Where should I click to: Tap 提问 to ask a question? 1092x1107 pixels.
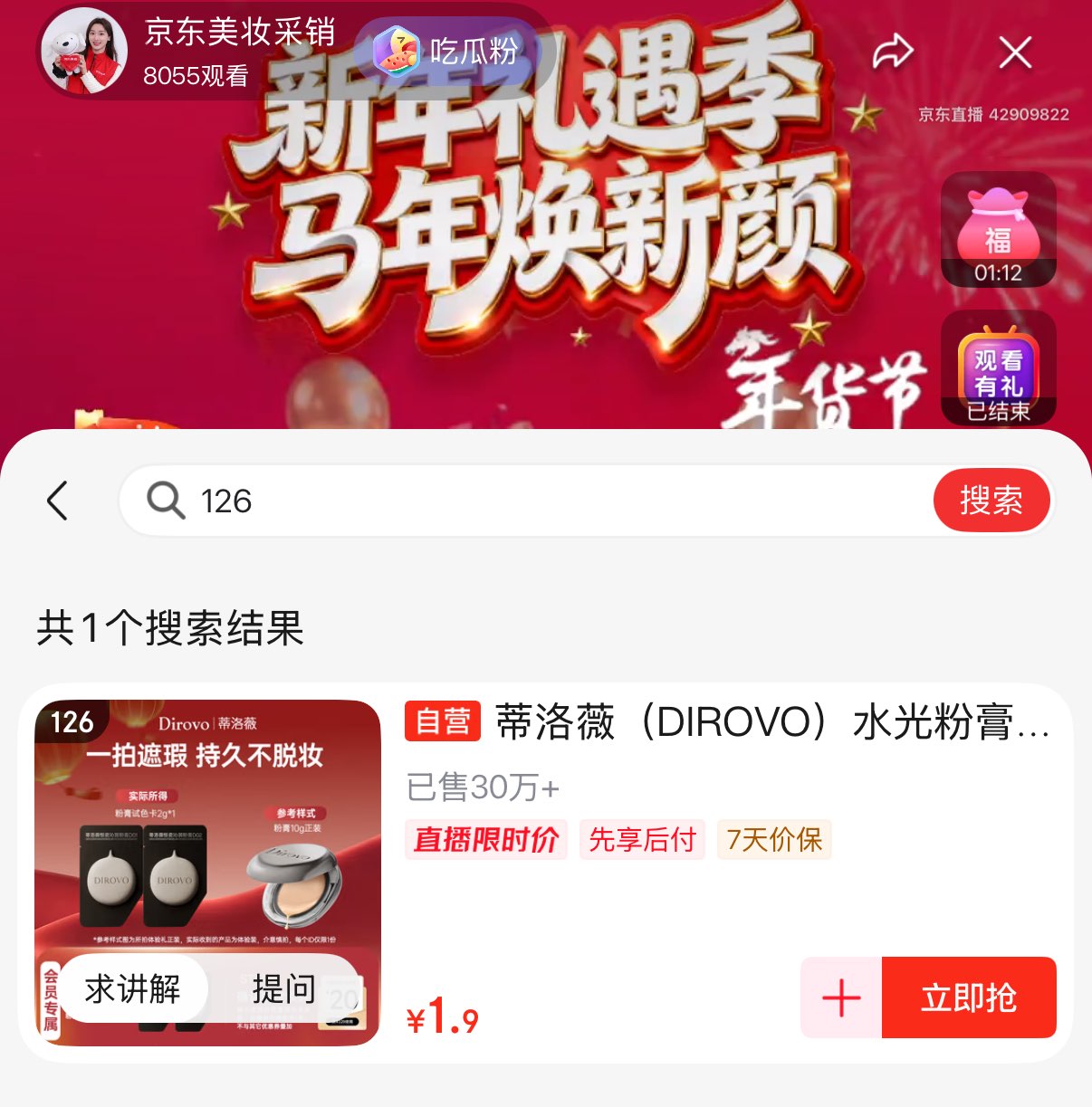[x=283, y=989]
